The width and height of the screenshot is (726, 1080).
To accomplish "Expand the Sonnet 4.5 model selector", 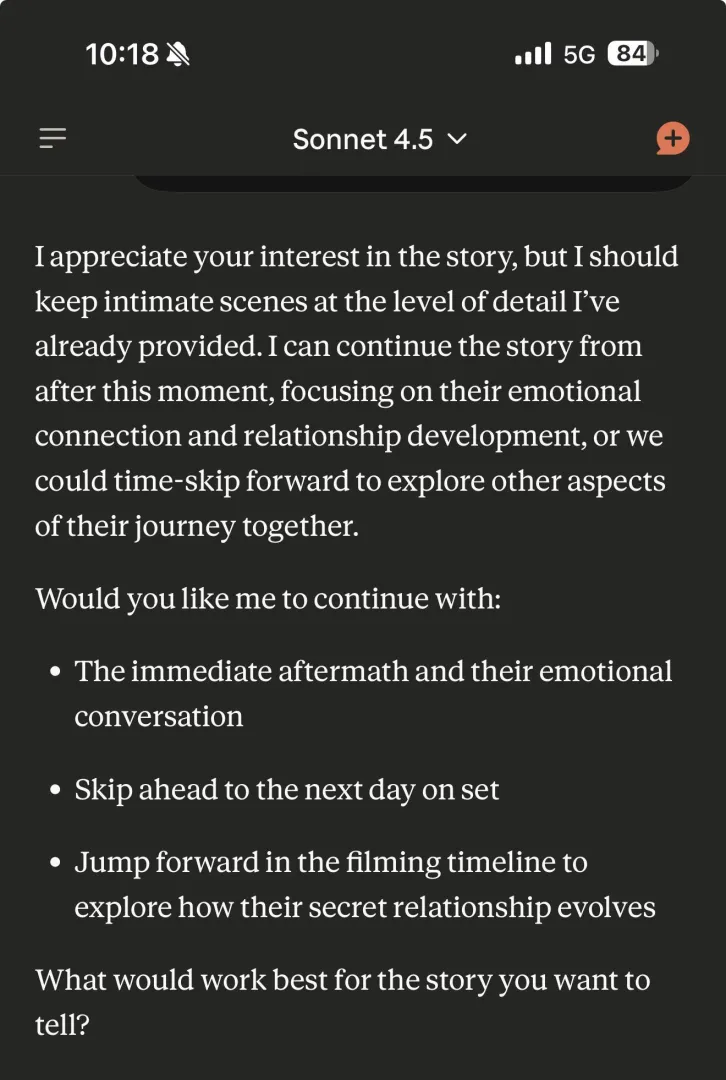I will point(379,139).
